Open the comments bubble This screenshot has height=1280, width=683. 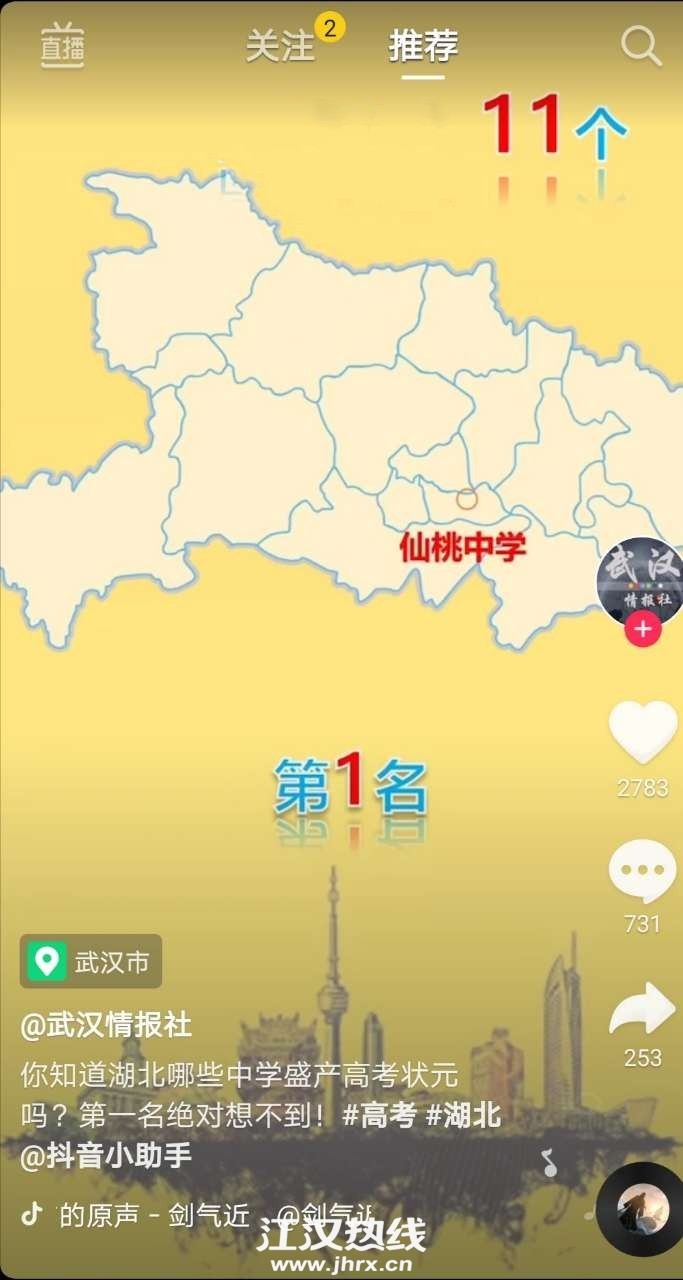[642, 872]
